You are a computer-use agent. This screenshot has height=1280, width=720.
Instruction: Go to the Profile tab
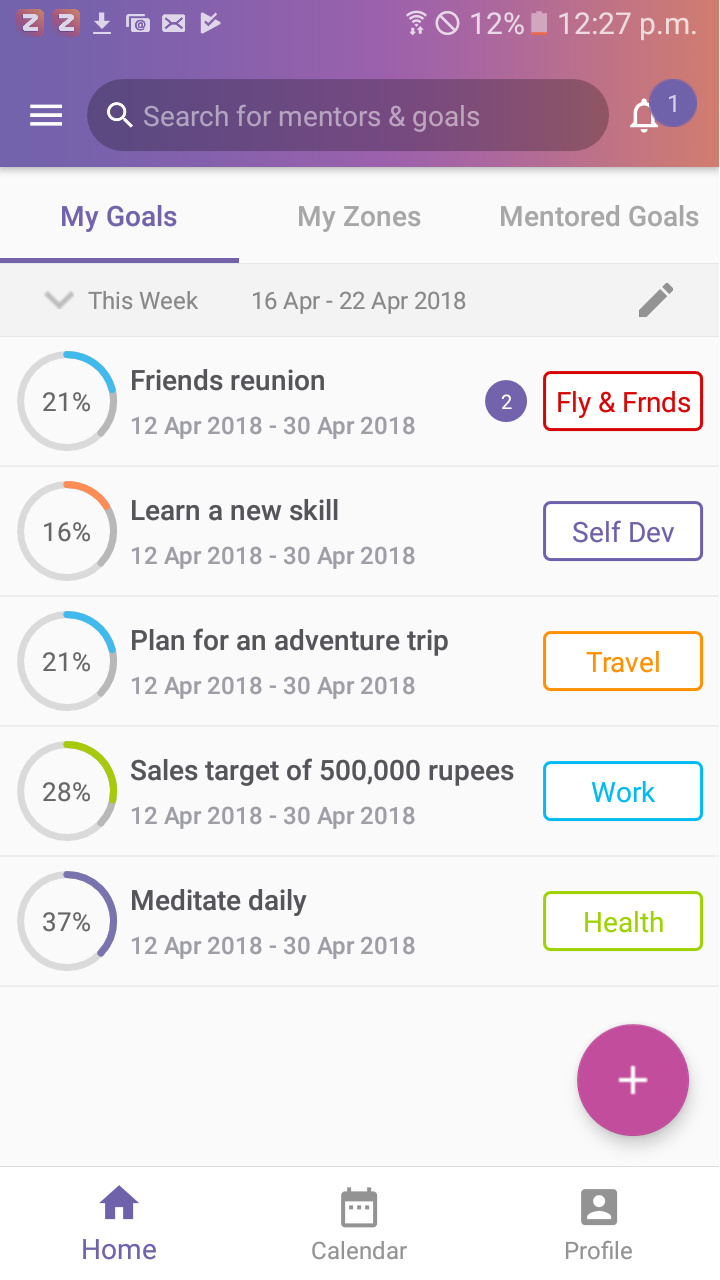pos(599,1225)
